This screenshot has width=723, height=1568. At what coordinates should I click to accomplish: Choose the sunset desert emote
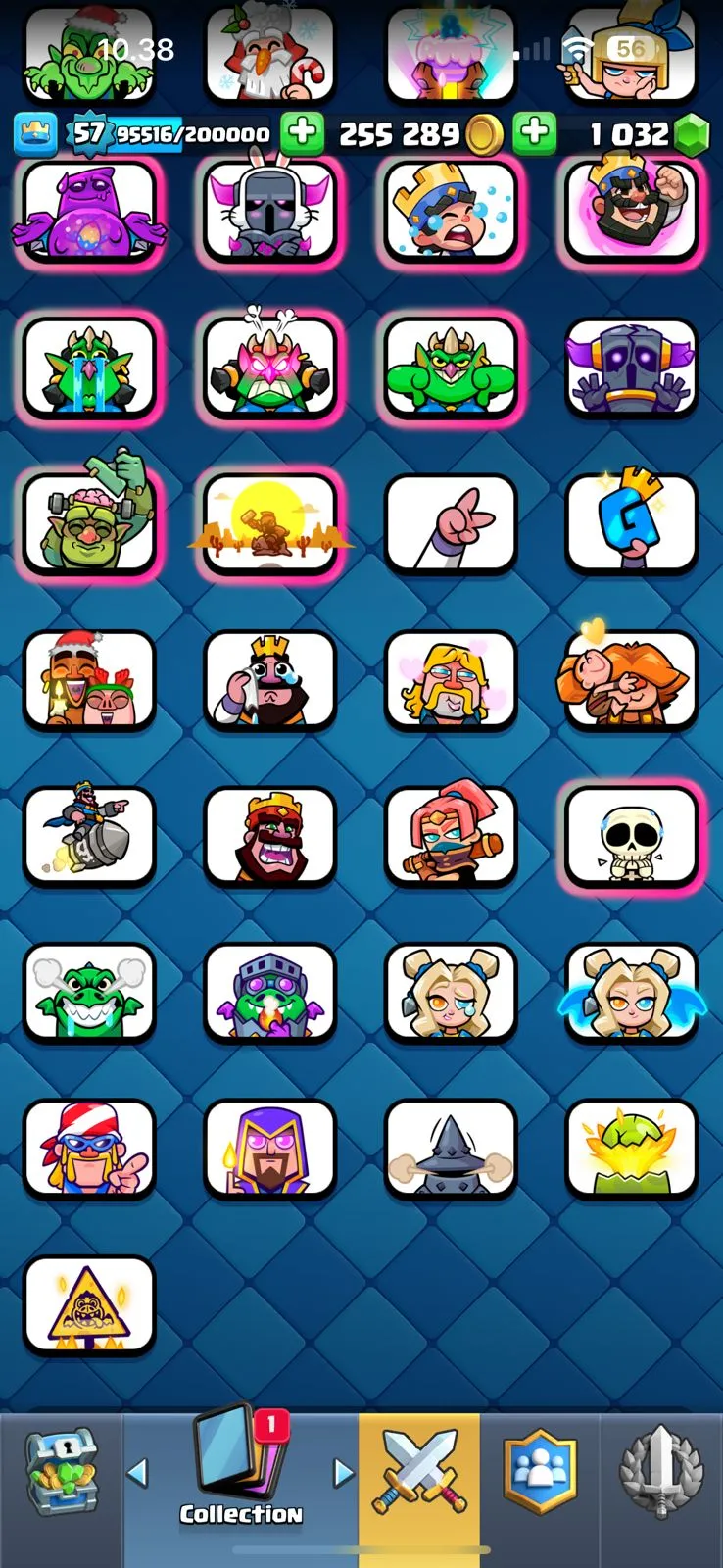coord(269,521)
